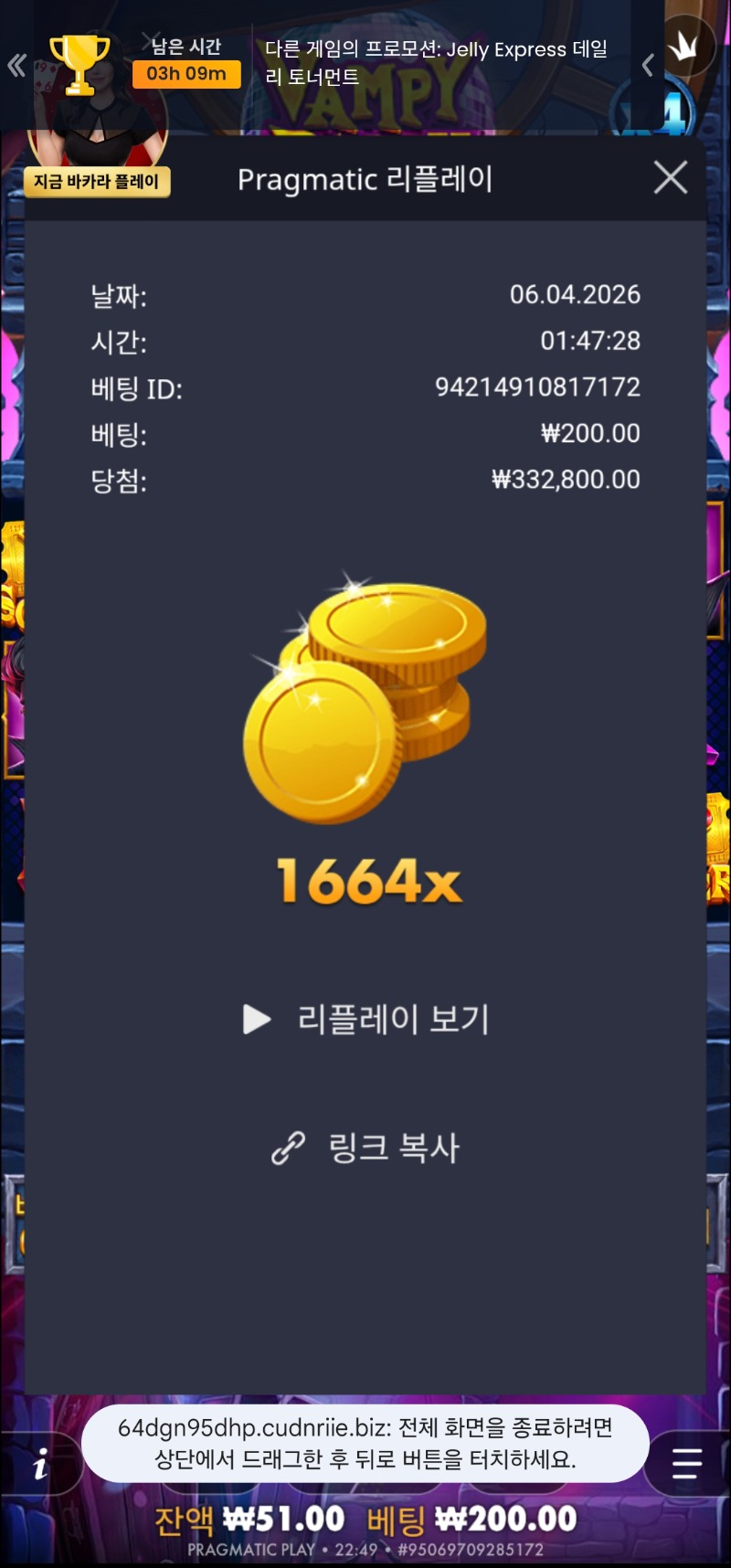The image size is (731, 1568).
Task: Collapse the promotion bar with double arrow
Action: [x=16, y=65]
